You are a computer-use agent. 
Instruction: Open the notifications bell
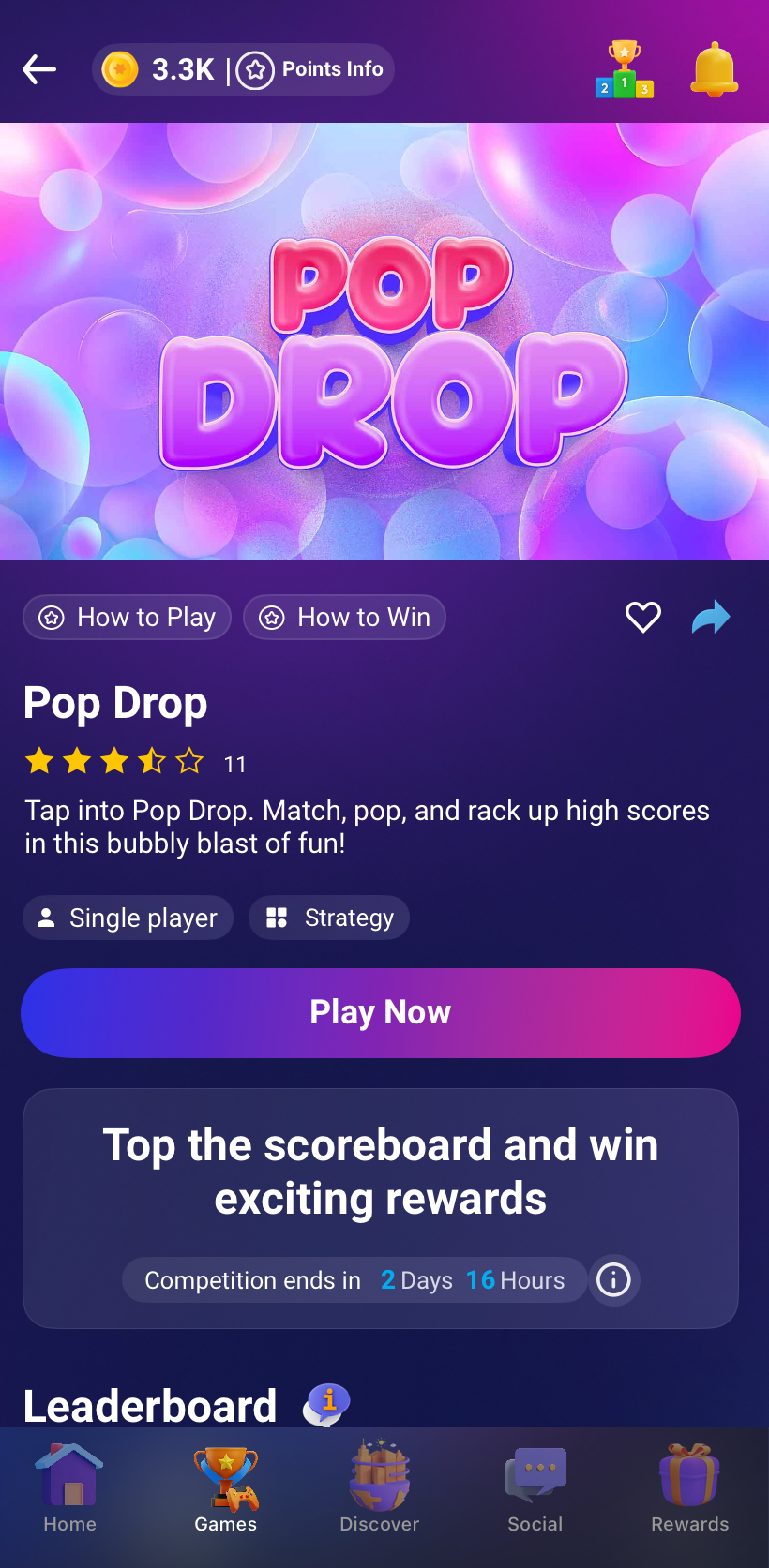click(715, 69)
